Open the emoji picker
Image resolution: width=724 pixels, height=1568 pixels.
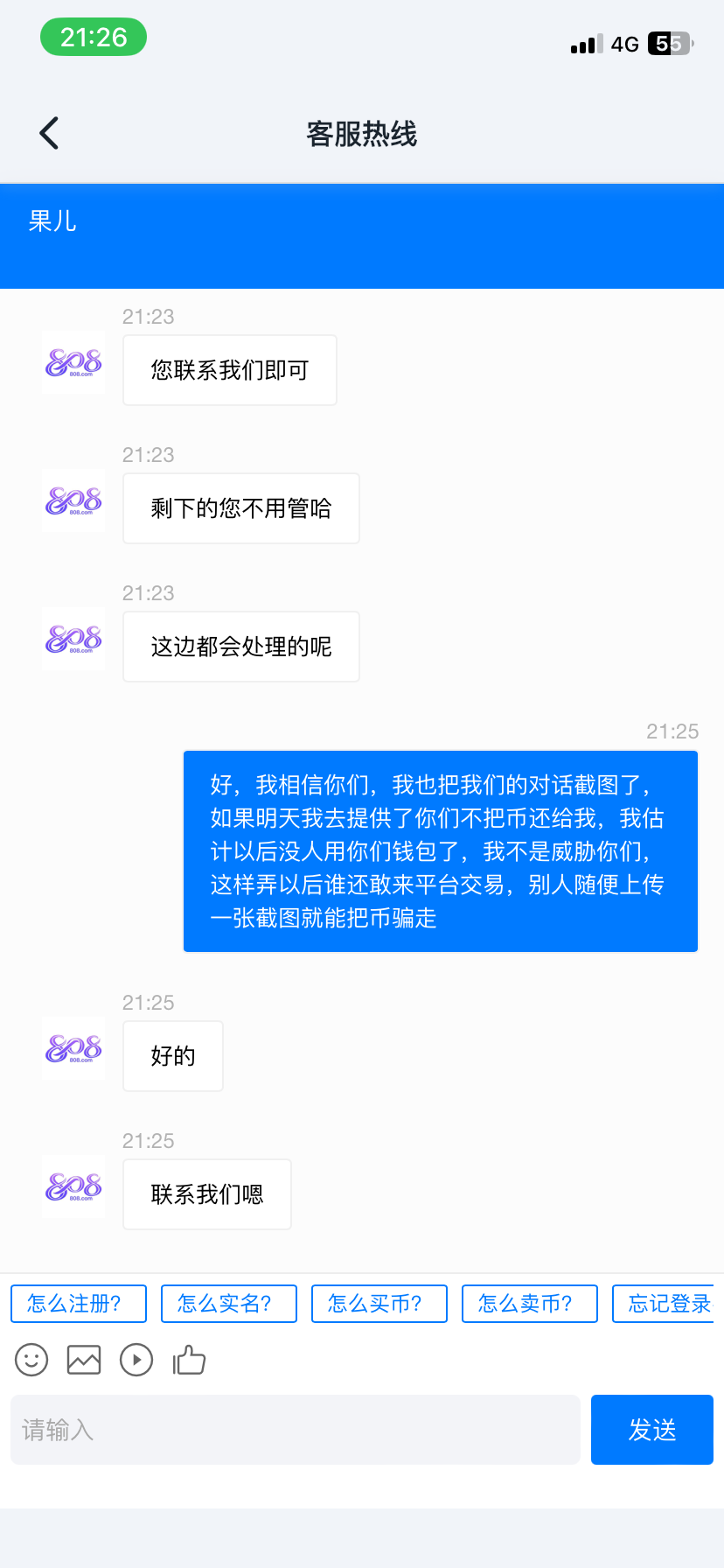point(31,1360)
